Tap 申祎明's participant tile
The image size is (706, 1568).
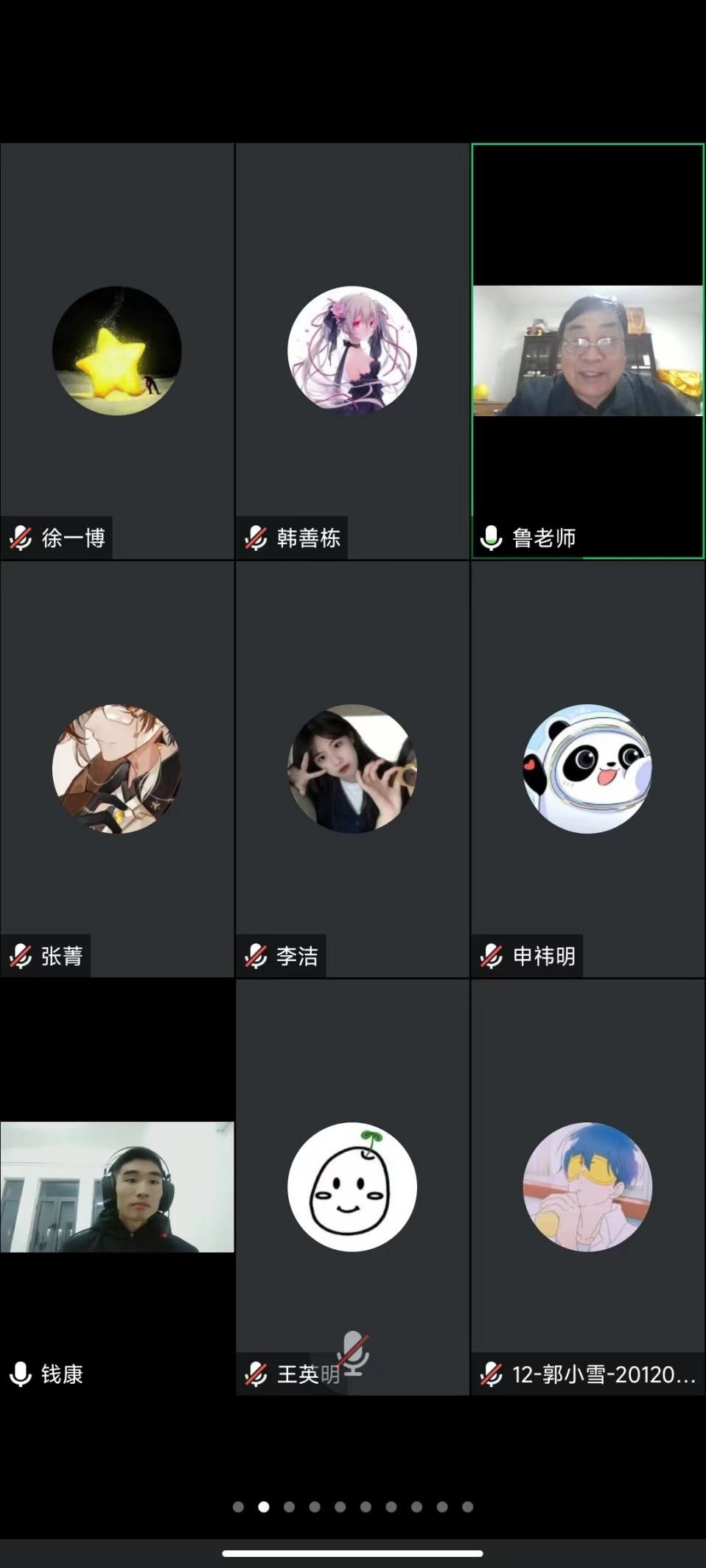(587, 769)
